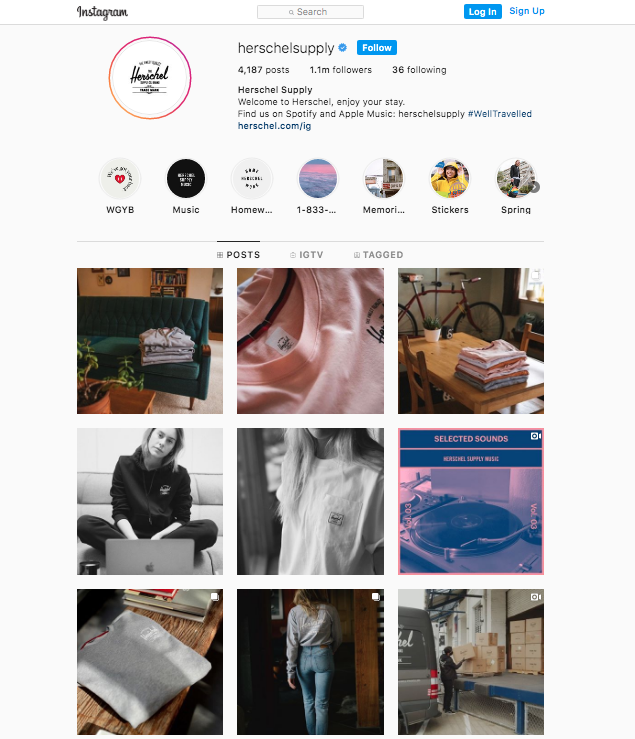Switch to the TAGGED tab

(x=377, y=255)
